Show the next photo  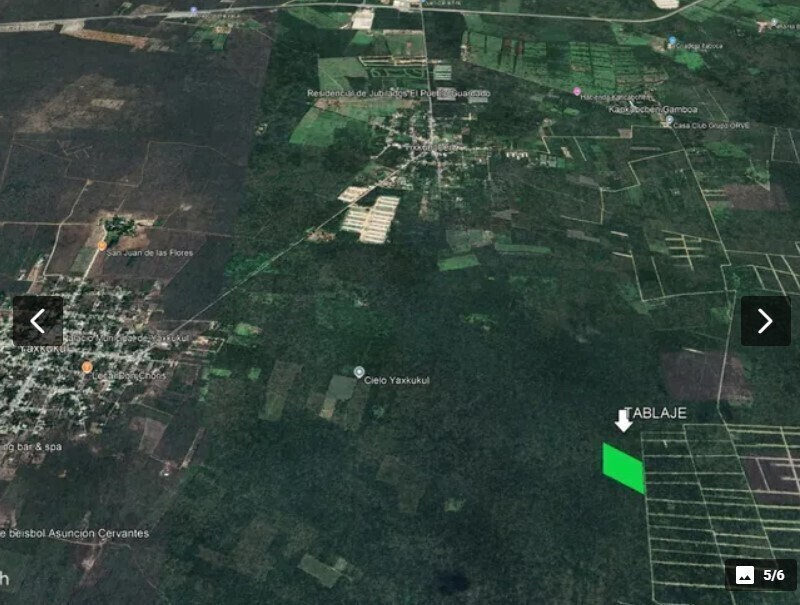point(765,321)
